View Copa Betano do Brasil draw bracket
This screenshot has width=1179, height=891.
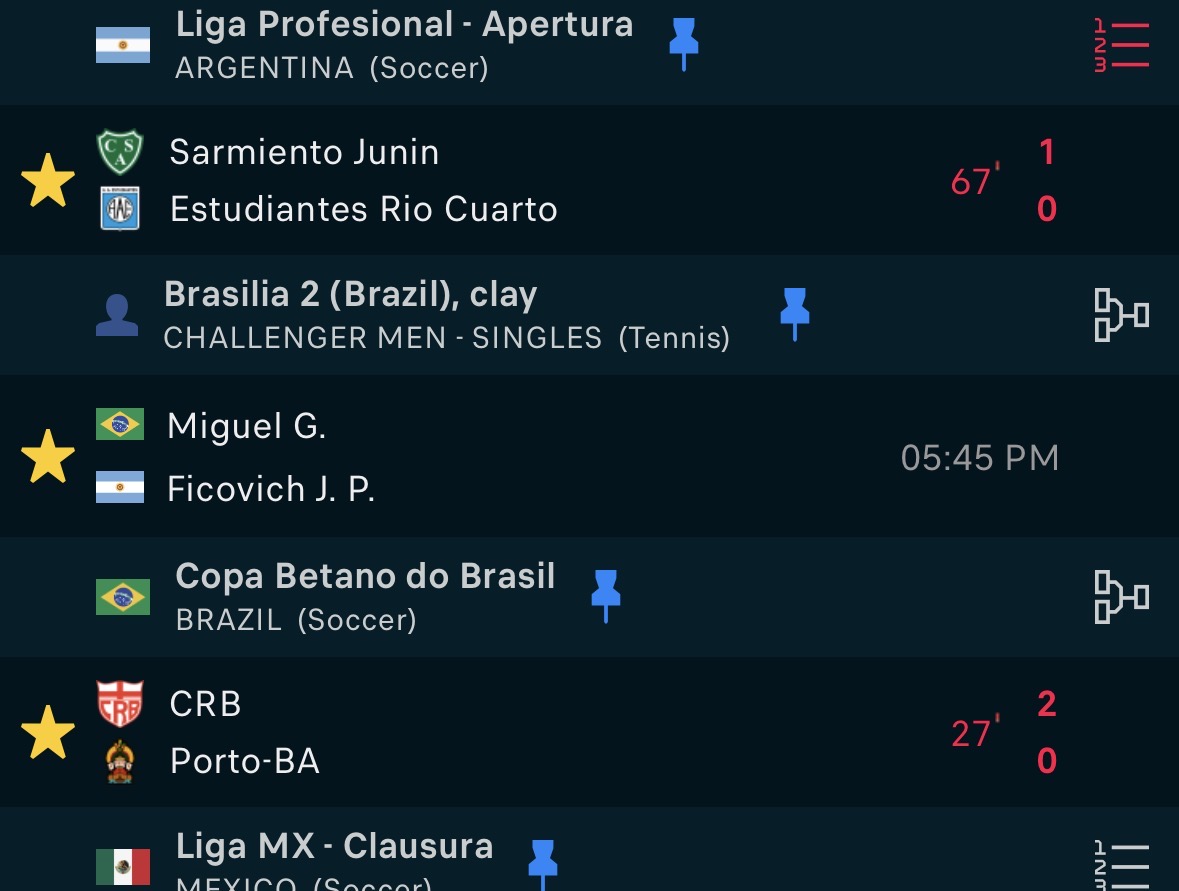point(1121,597)
